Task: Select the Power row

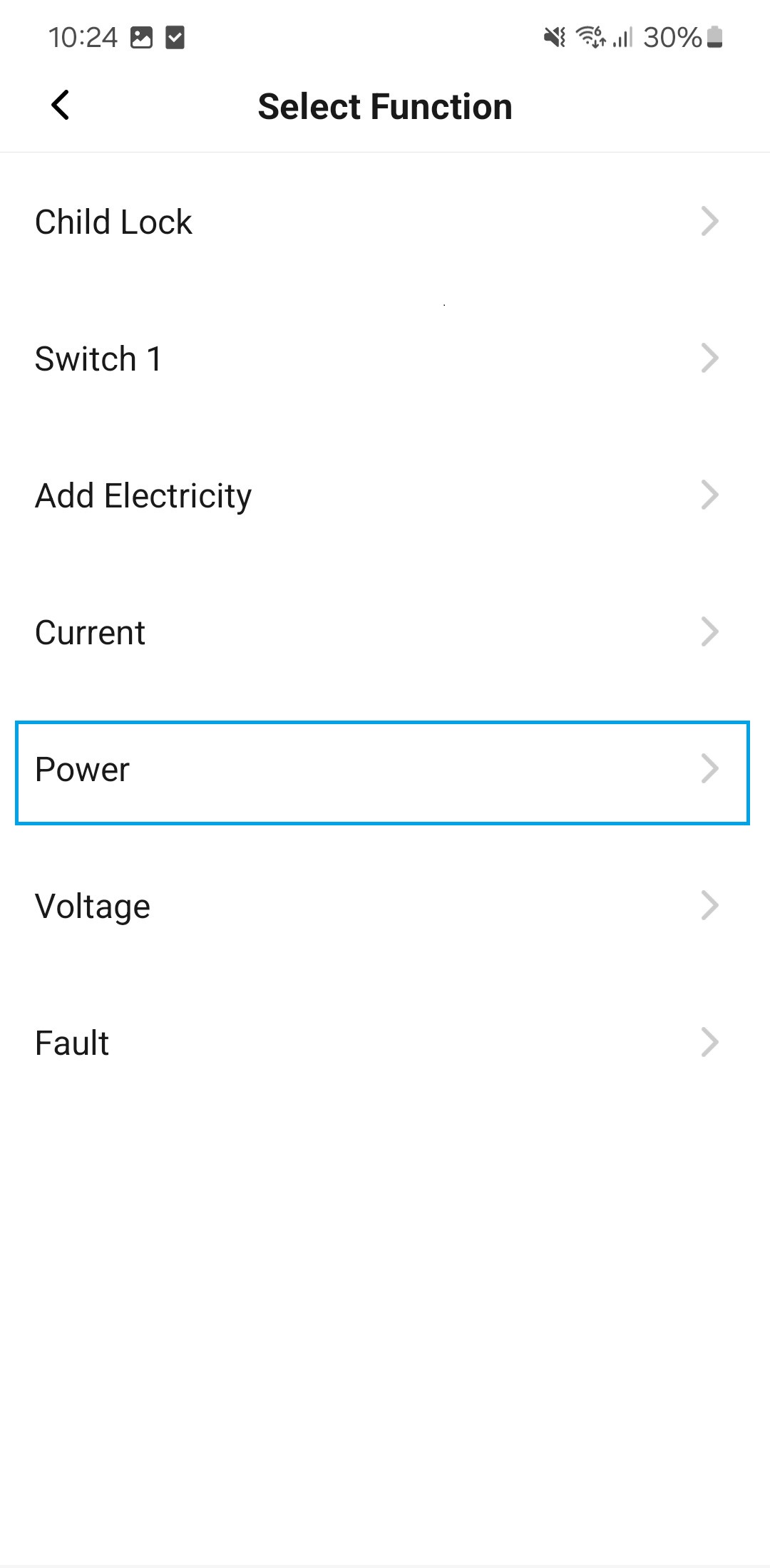Action: [382, 773]
